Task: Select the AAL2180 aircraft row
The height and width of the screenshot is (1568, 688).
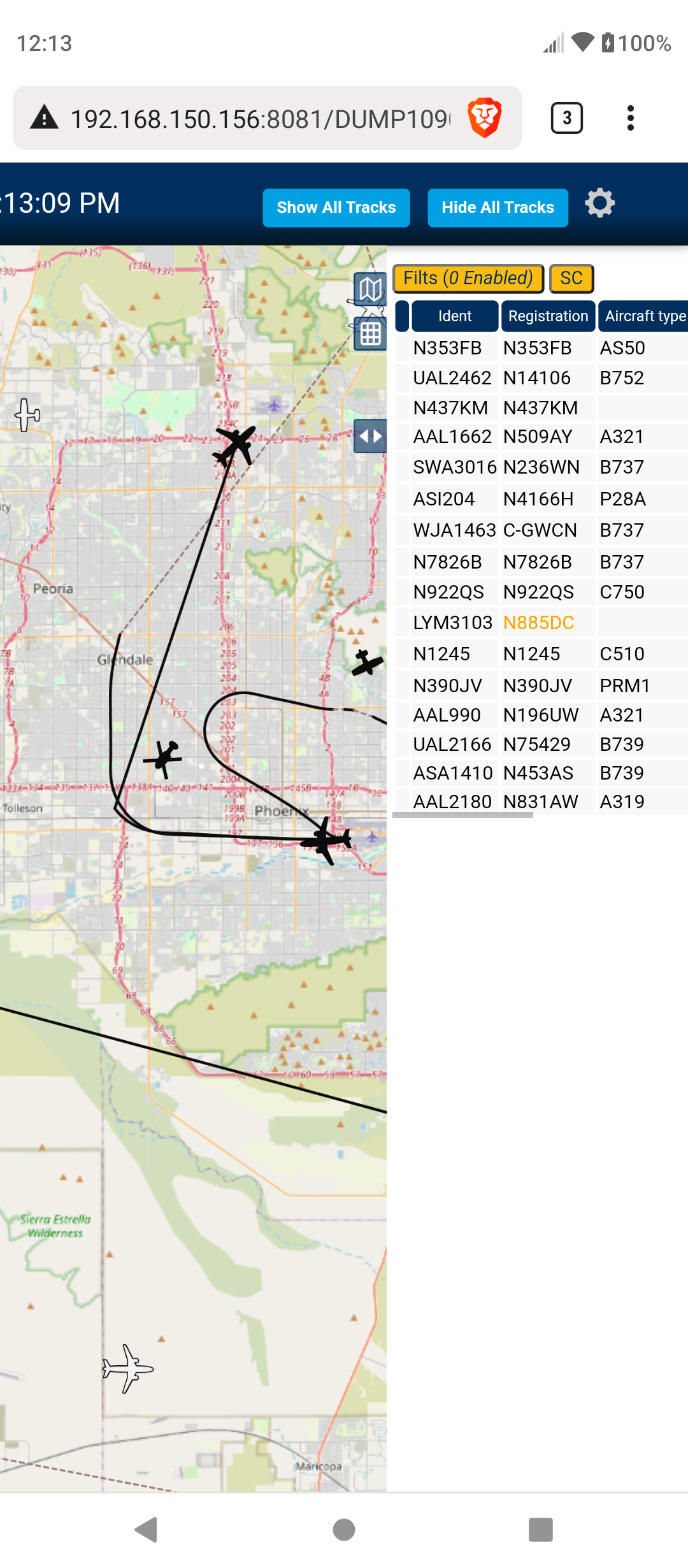Action: (540, 802)
